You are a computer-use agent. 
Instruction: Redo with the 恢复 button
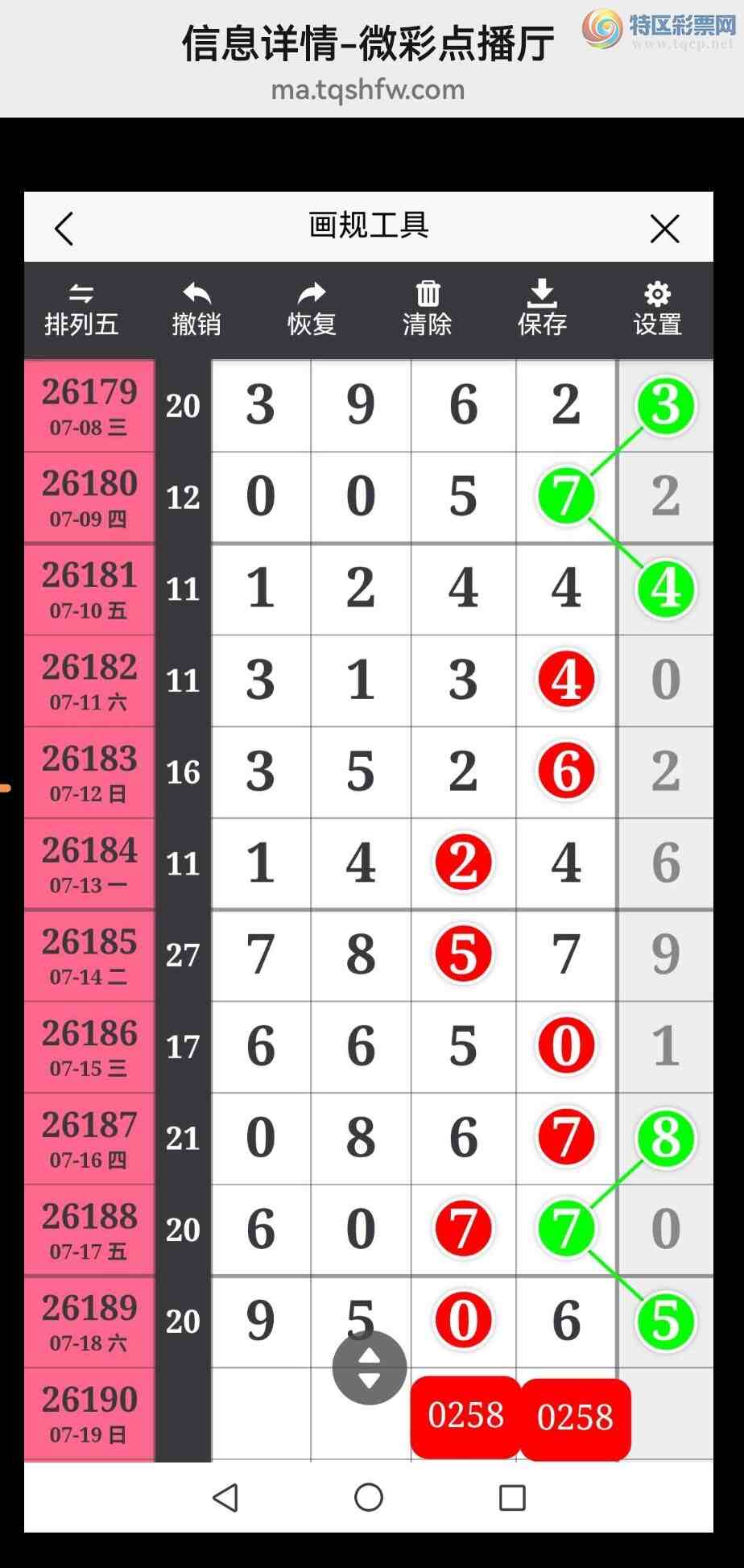(x=312, y=310)
